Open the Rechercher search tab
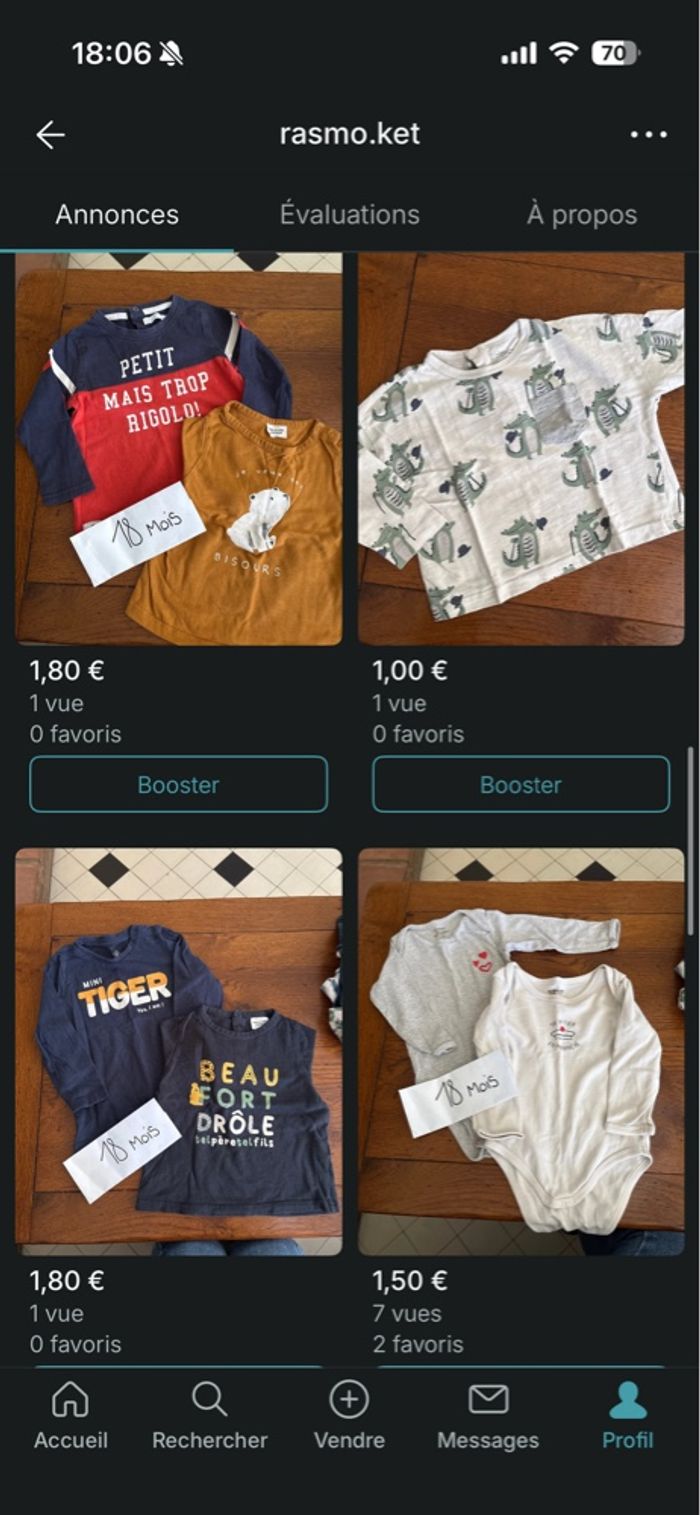 209,1415
